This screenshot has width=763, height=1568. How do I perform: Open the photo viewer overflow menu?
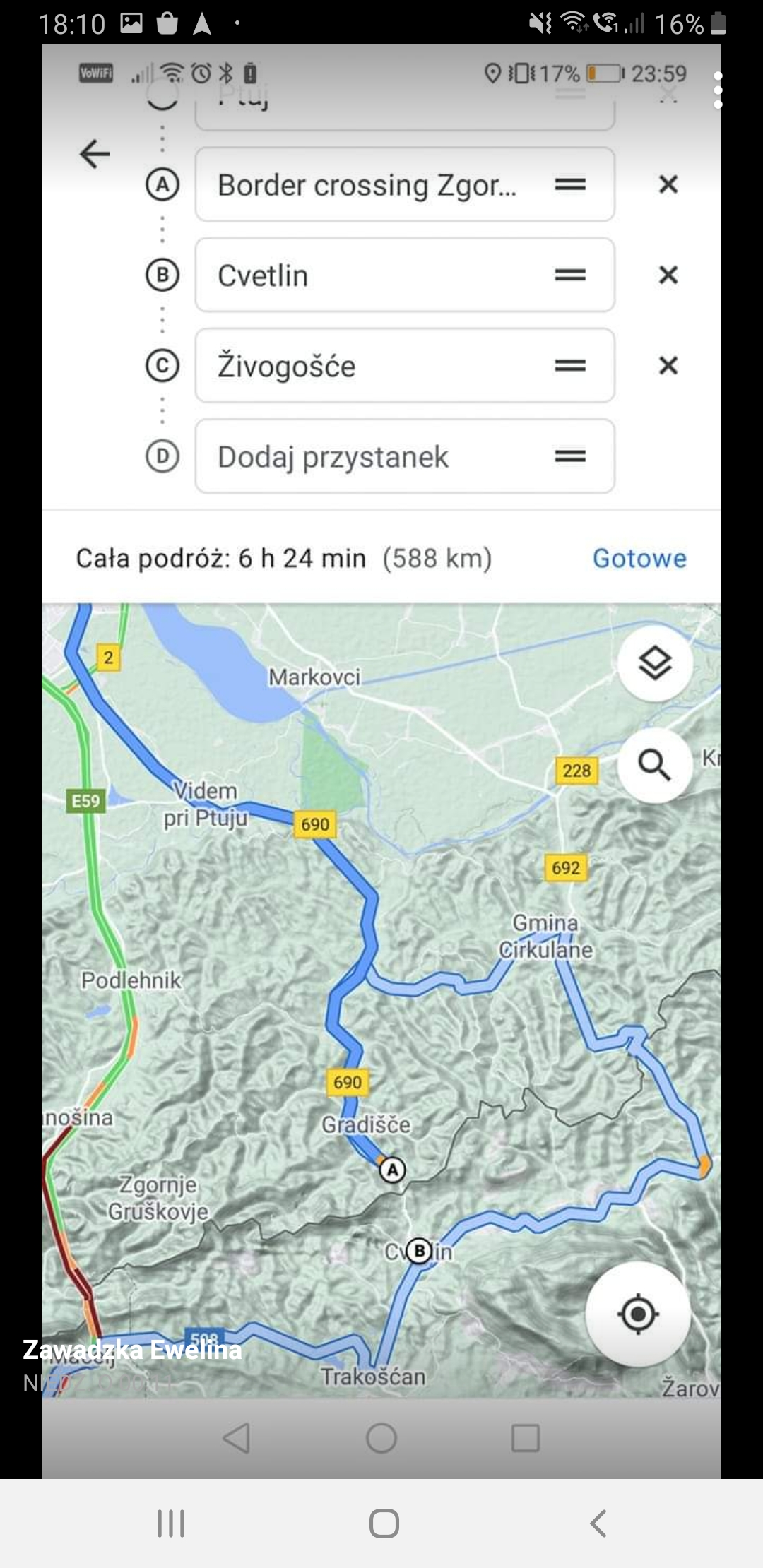click(718, 90)
